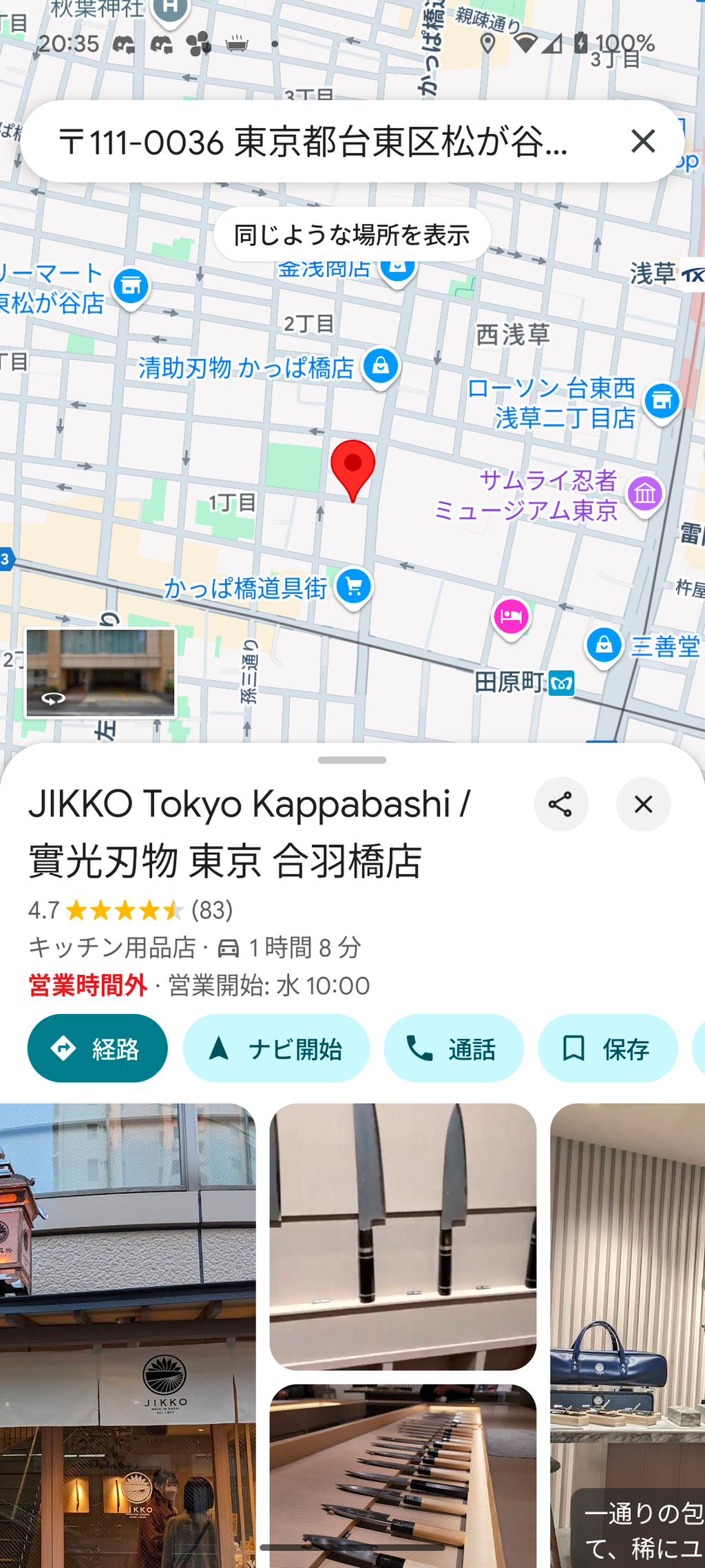Image resolution: width=705 pixels, height=1568 pixels.
Task: Clear the address search text
Action: 643,141
